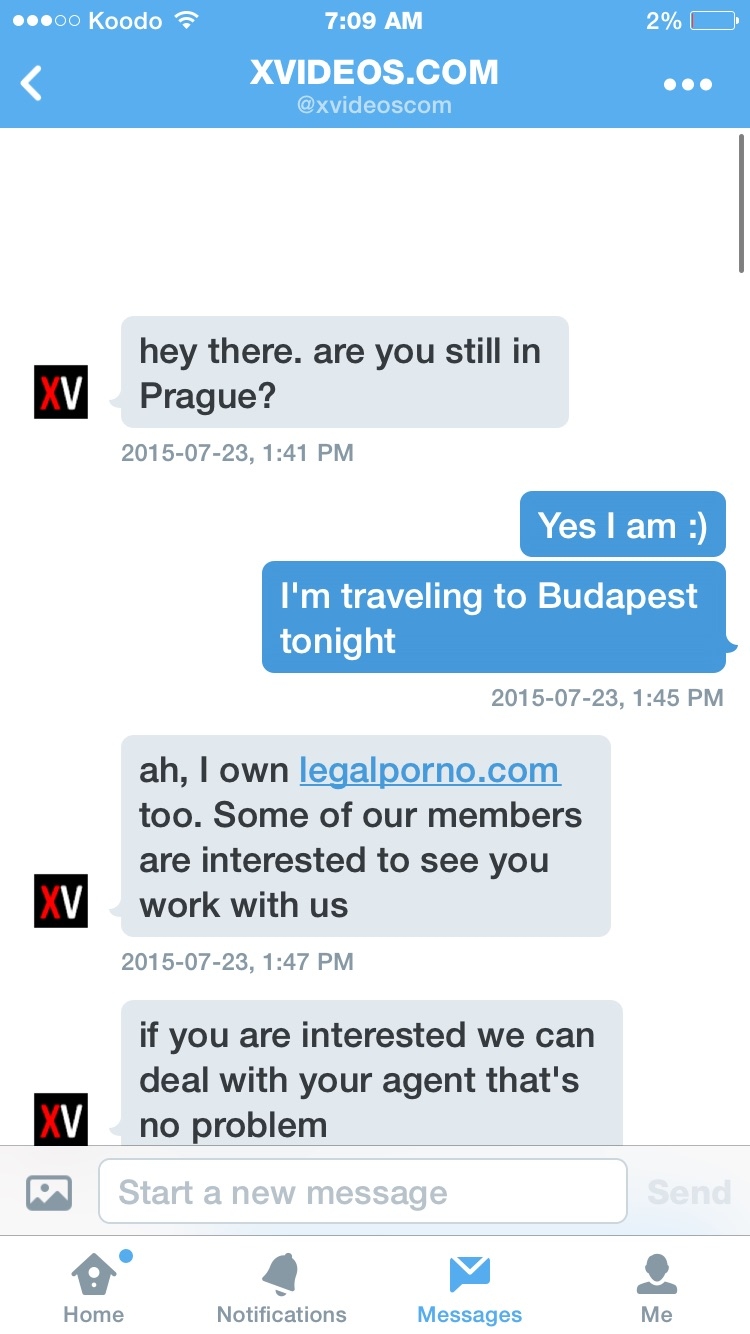Open the Notifications tab
The image size is (750, 1334).
point(281,1288)
